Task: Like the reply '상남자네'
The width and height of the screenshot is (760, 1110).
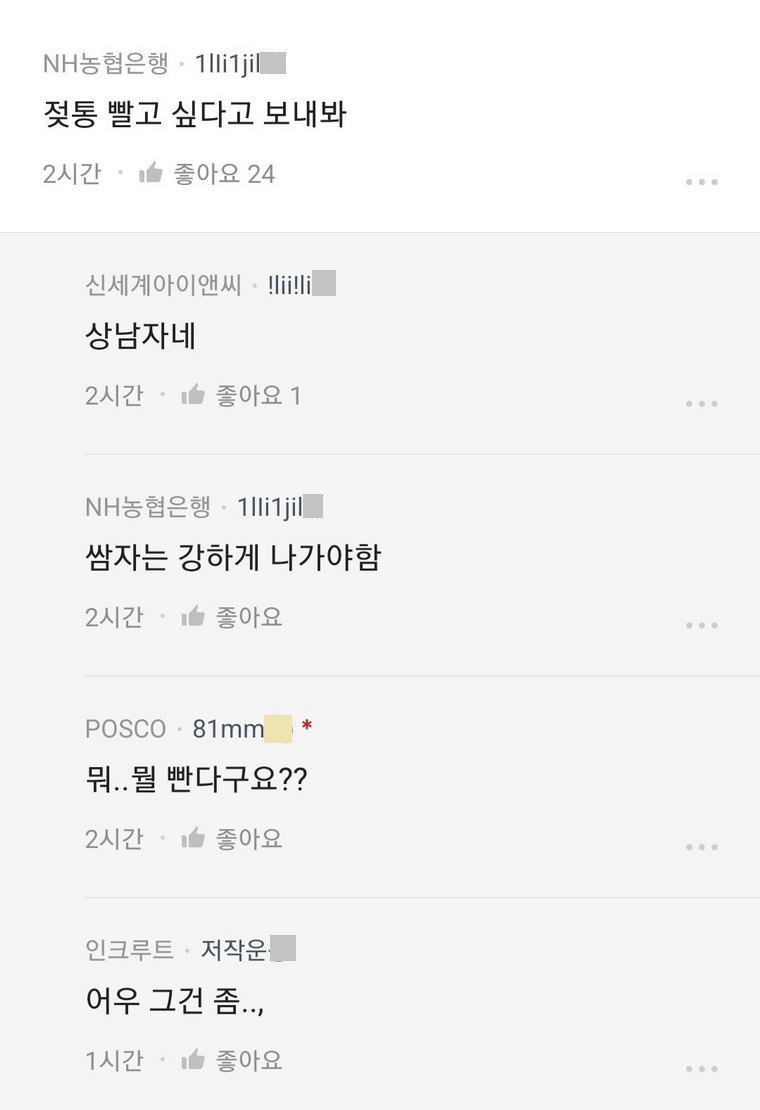Action: [x=193, y=396]
